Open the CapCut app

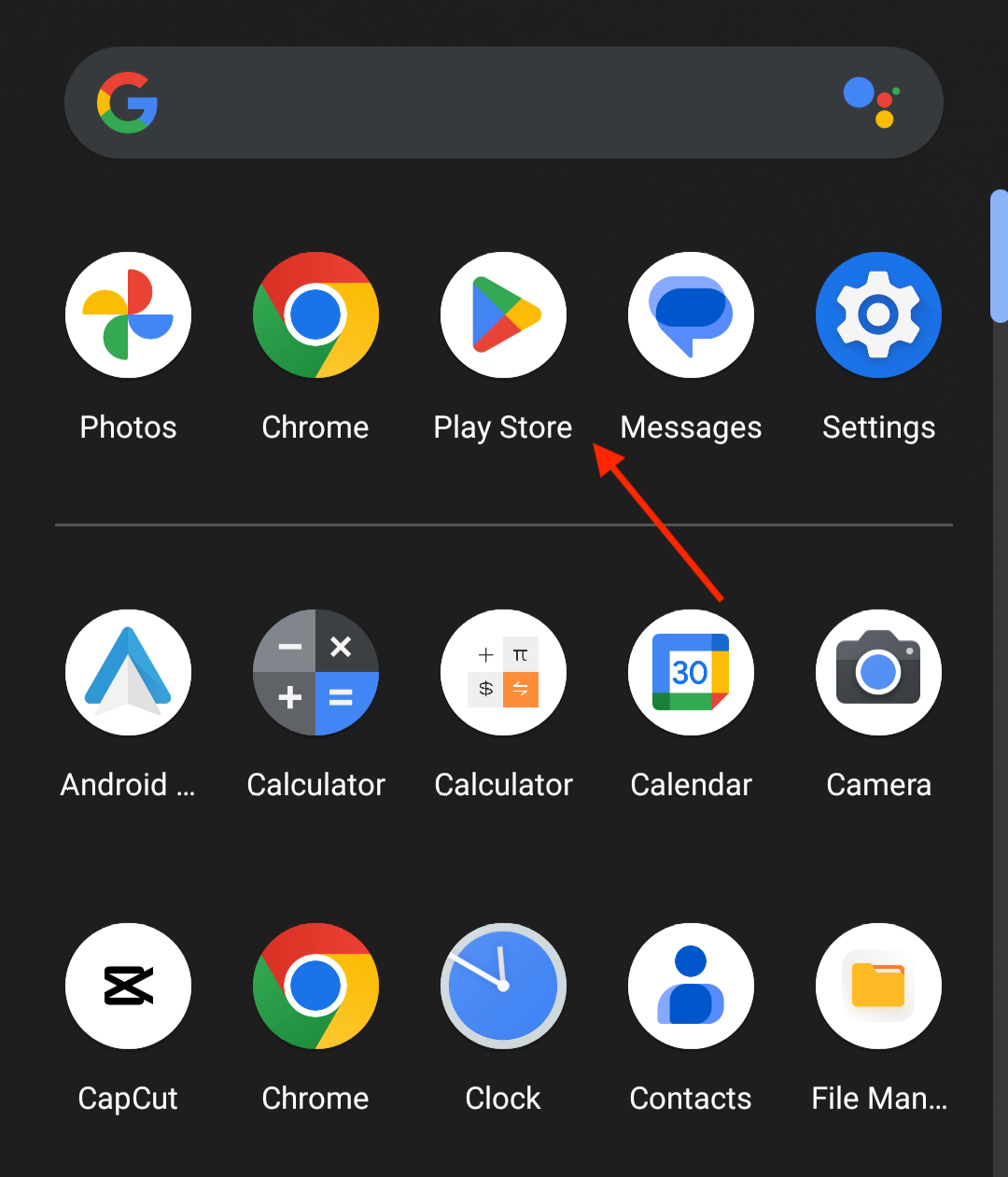[129, 987]
